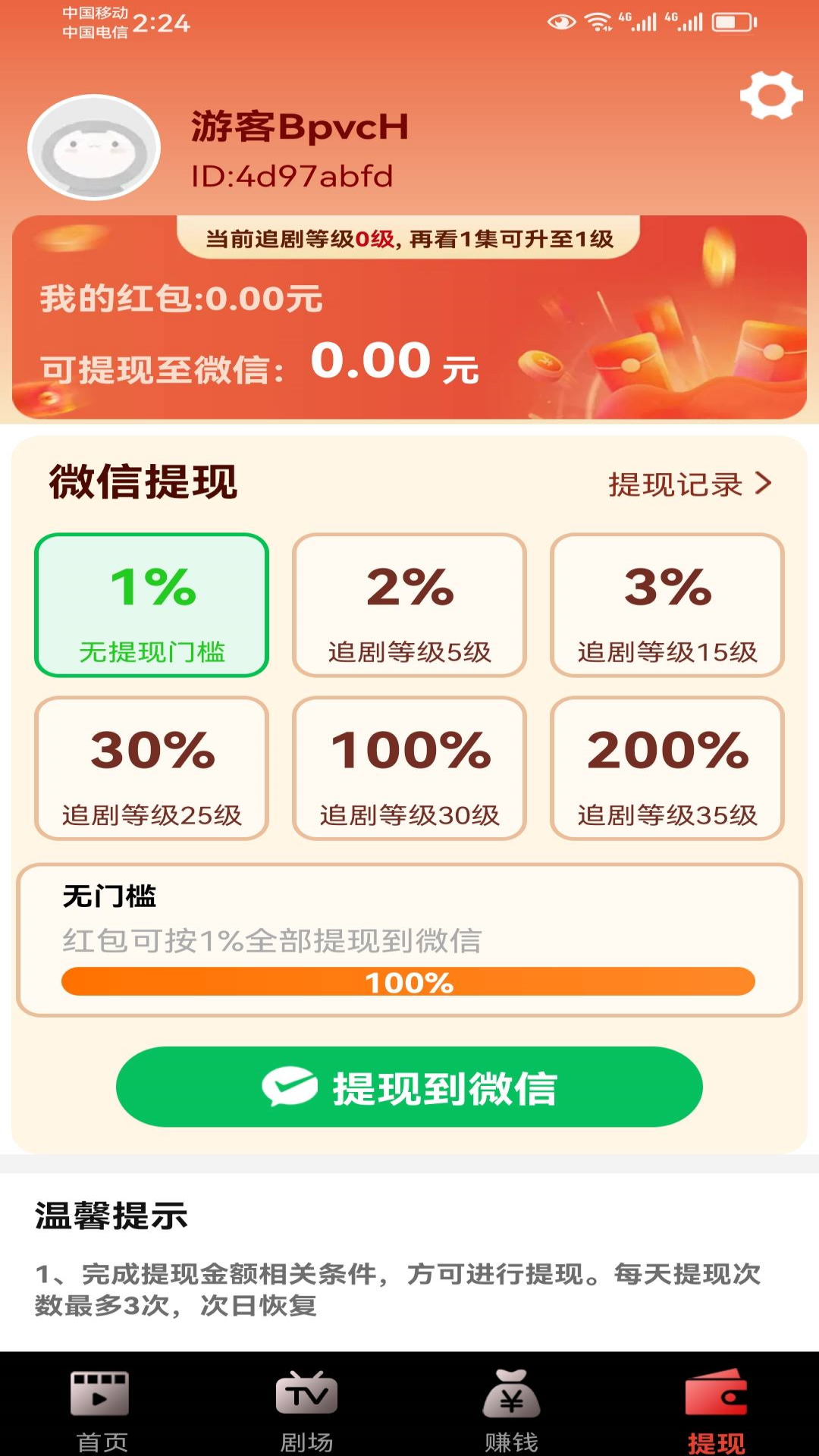Choose the 200% 追剧等级35级 option
The height and width of the screenshot is (1456, 819).
click(667, 768)
